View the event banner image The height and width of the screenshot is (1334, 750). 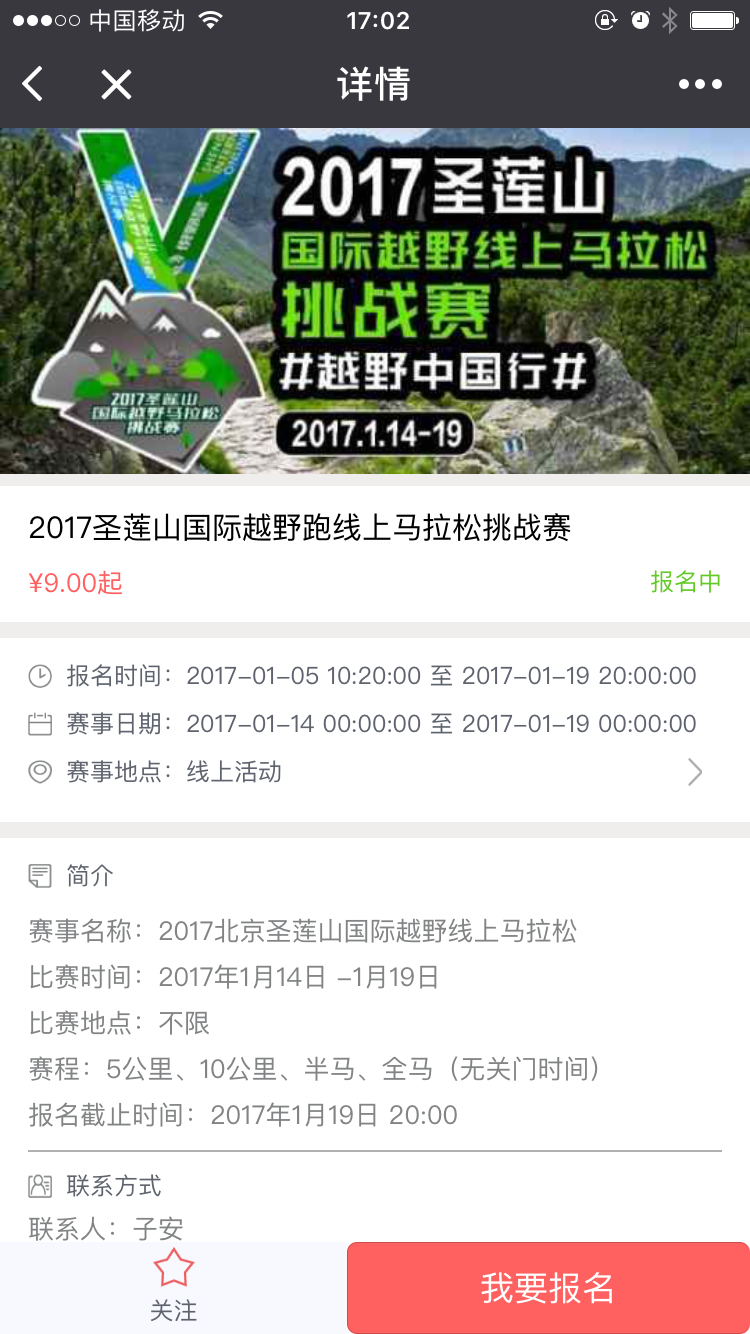coord(375,300)
